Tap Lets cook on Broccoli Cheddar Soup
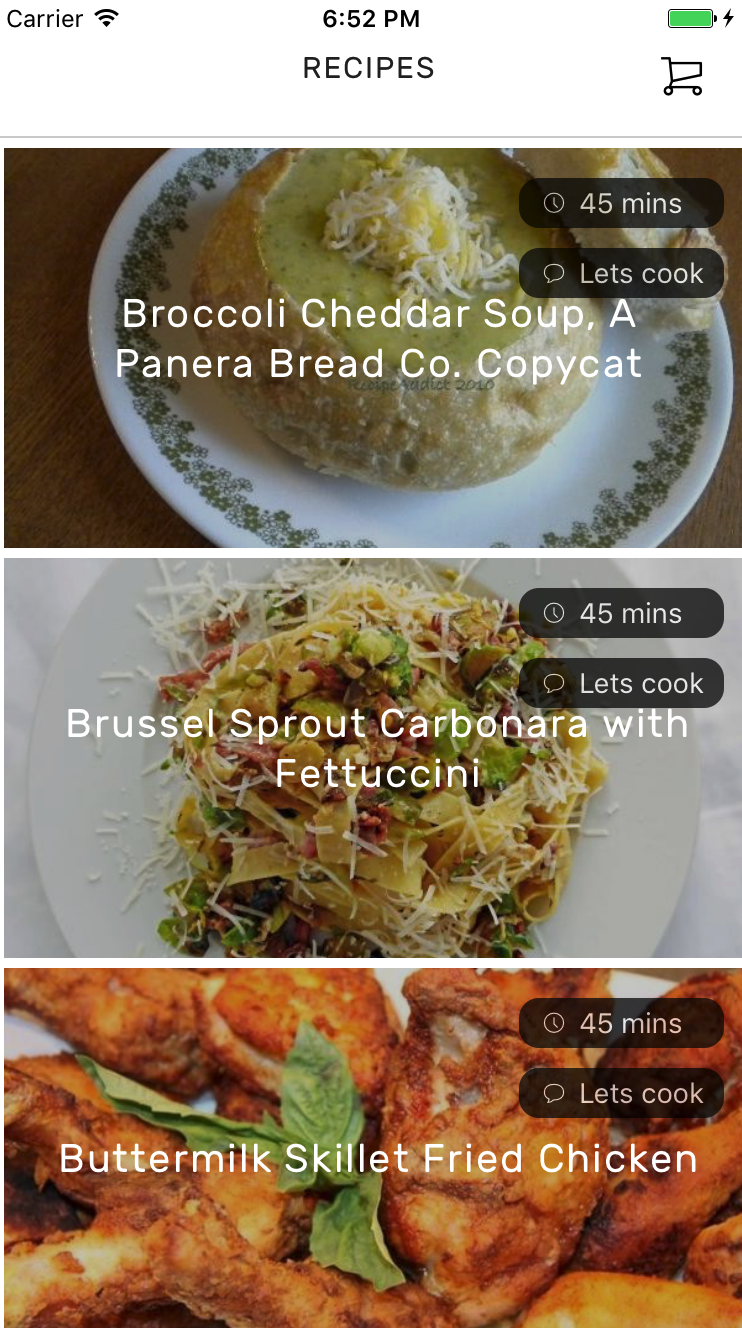This screenshot has height=1328, width=742. [621, 273]
